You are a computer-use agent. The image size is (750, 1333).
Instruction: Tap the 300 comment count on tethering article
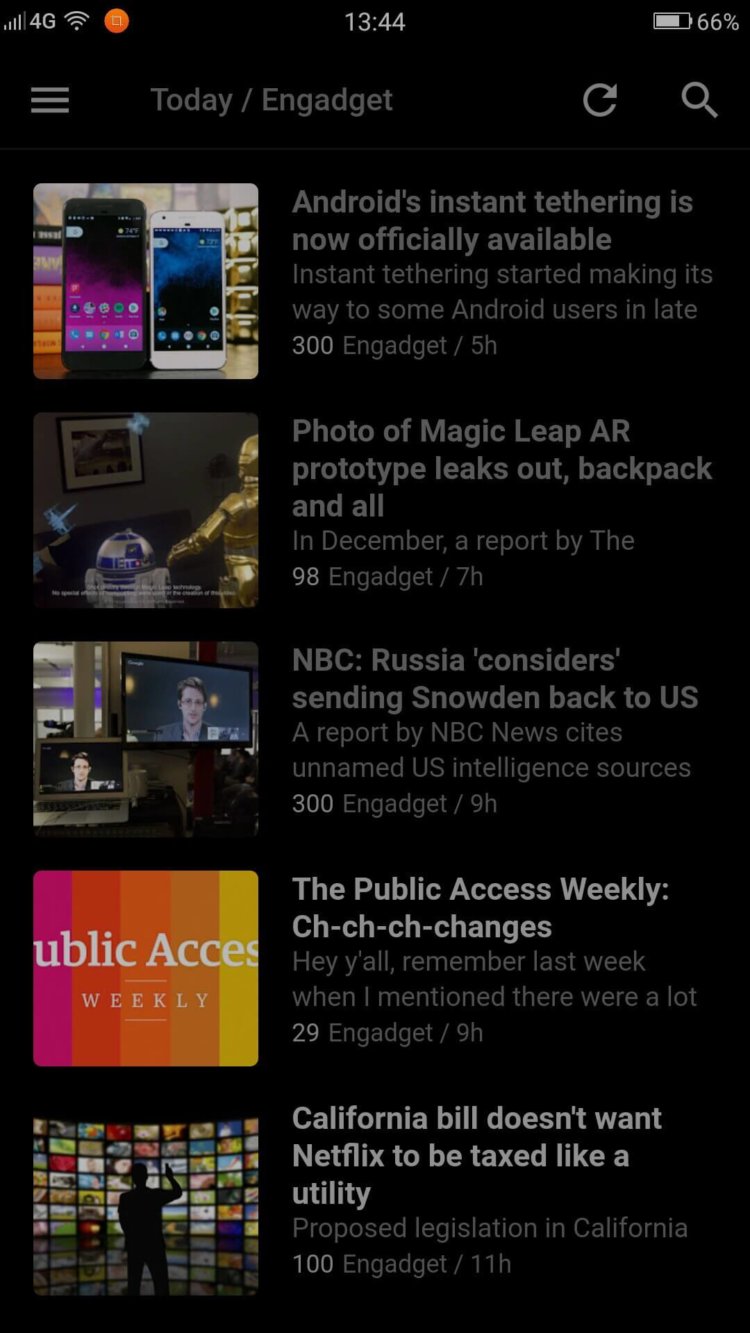[x=311, y=345]
